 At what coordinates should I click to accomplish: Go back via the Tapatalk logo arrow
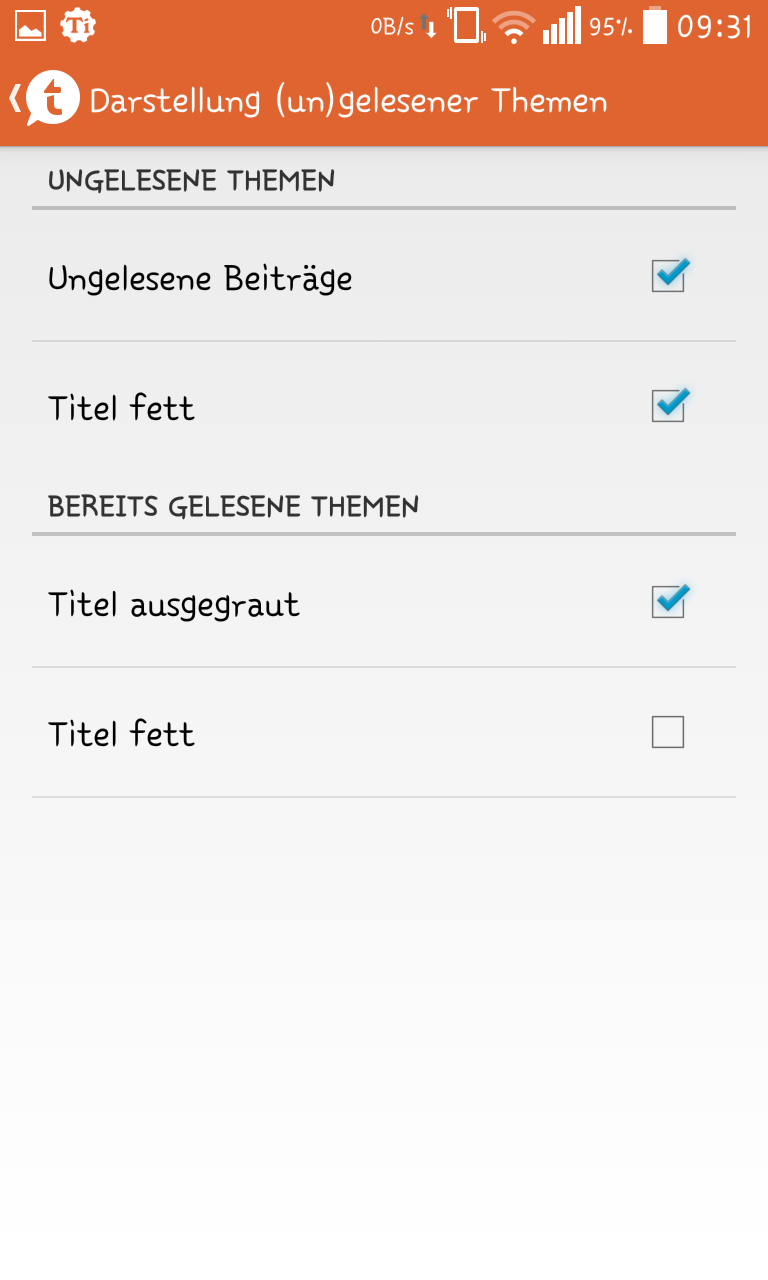[x=42, y=99]
